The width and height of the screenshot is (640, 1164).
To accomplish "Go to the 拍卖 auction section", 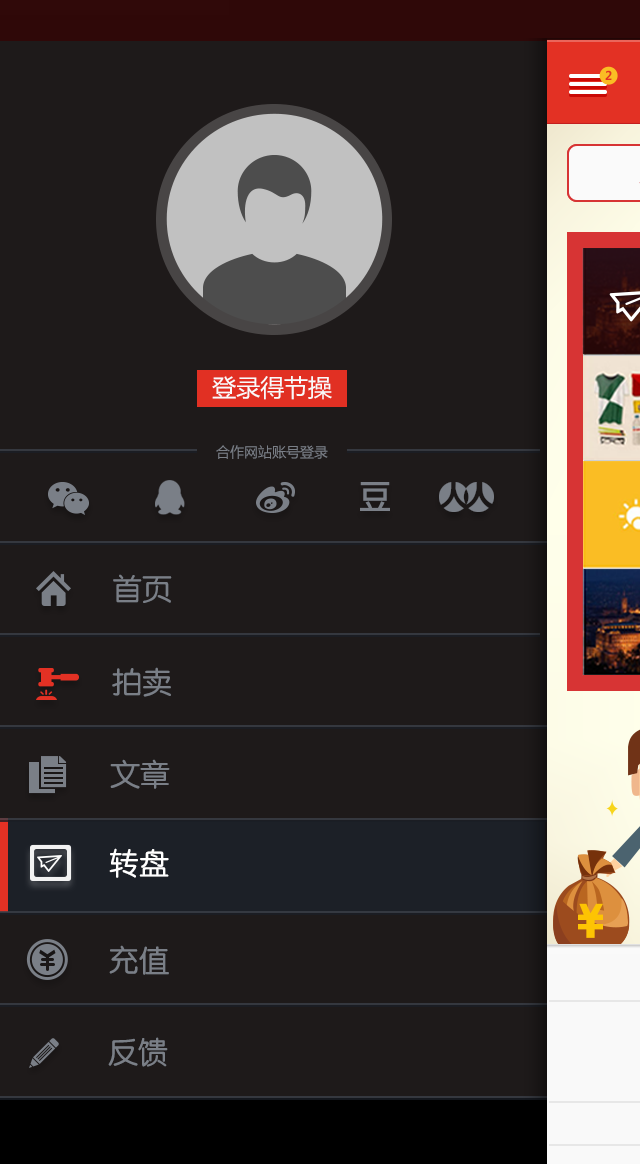I will tap(270, 681).
